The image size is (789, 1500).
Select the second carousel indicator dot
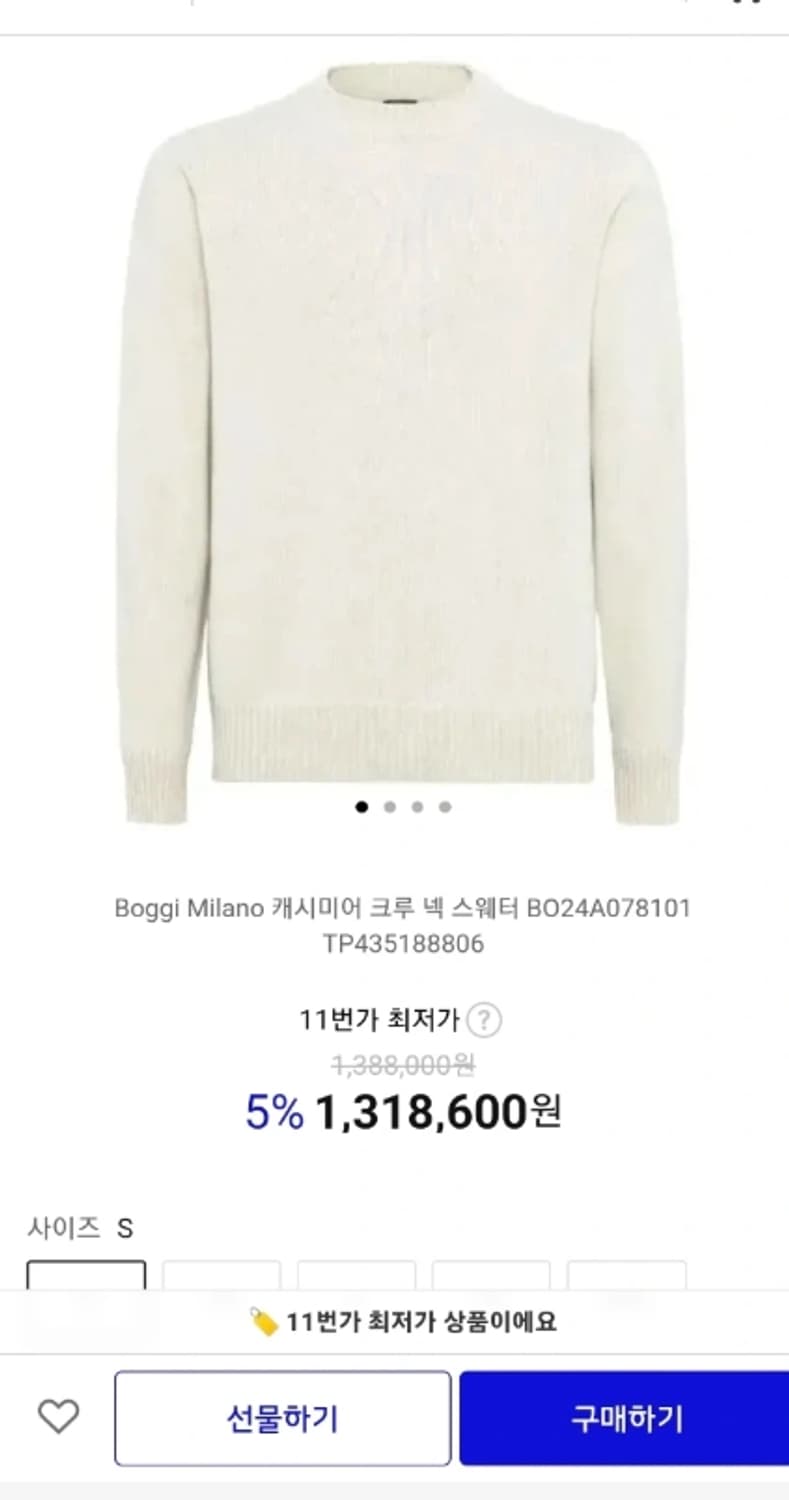(x=387, y=806)
